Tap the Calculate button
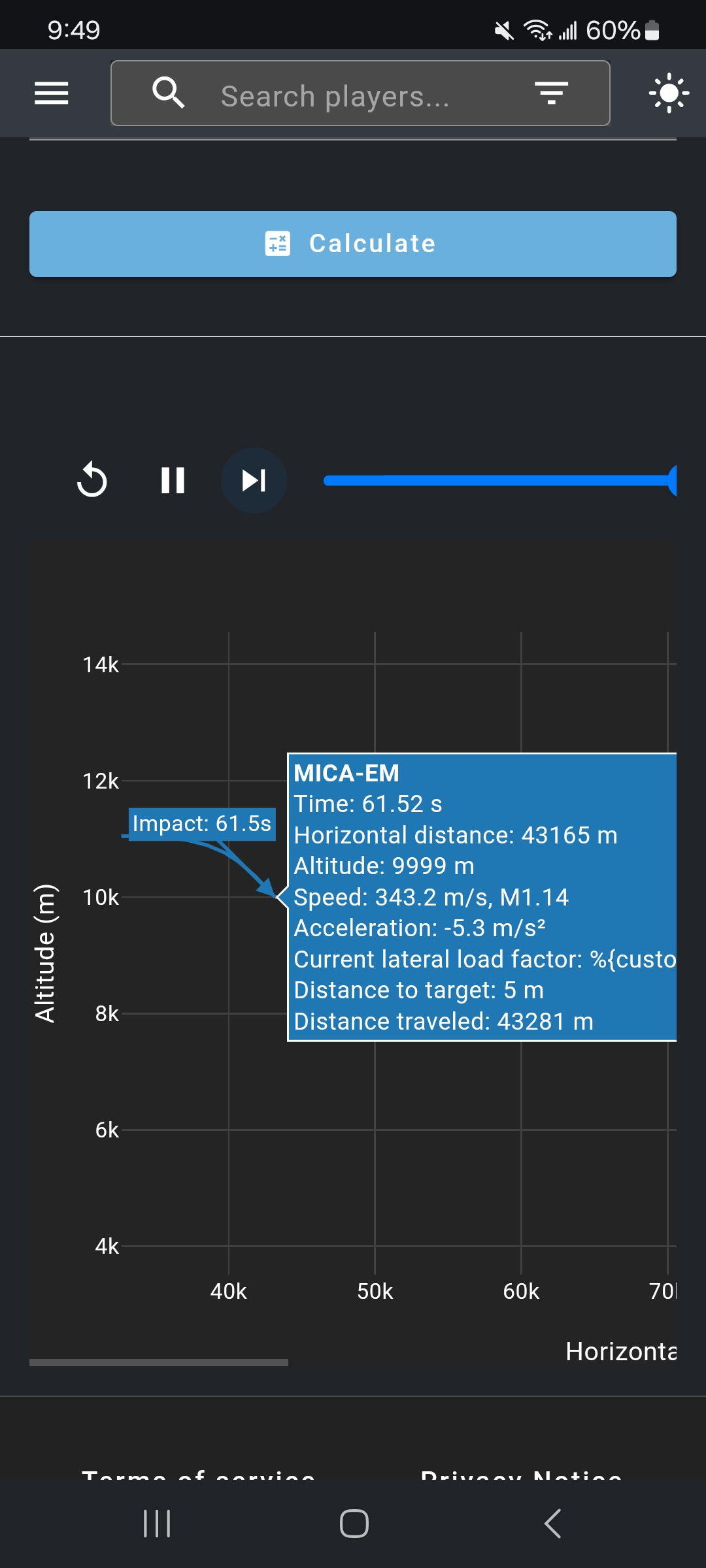 353,244
